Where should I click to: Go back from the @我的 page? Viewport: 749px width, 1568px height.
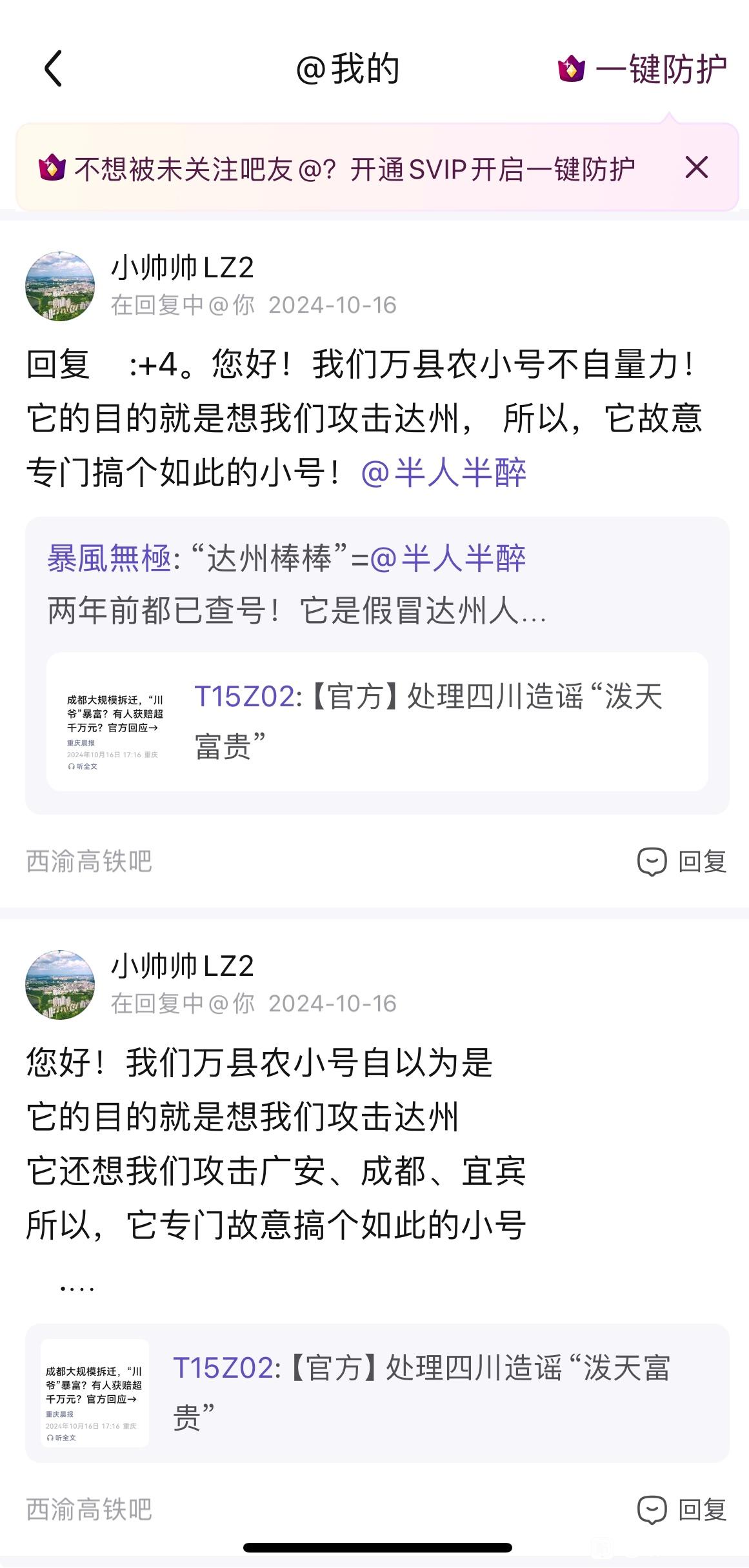pyautogui.click(x=54, y=68)
